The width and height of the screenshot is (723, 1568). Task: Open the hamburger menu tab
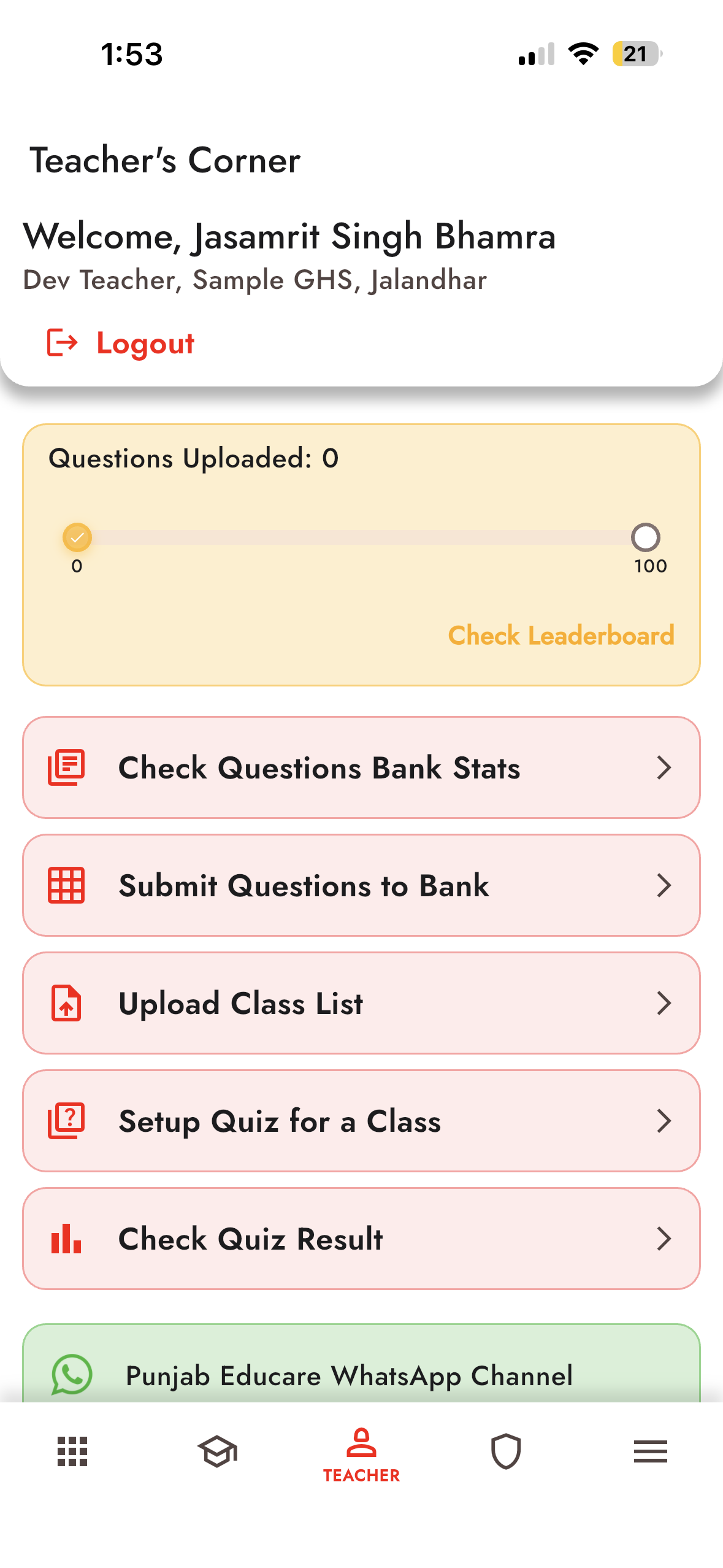(x=650, y=1451)
